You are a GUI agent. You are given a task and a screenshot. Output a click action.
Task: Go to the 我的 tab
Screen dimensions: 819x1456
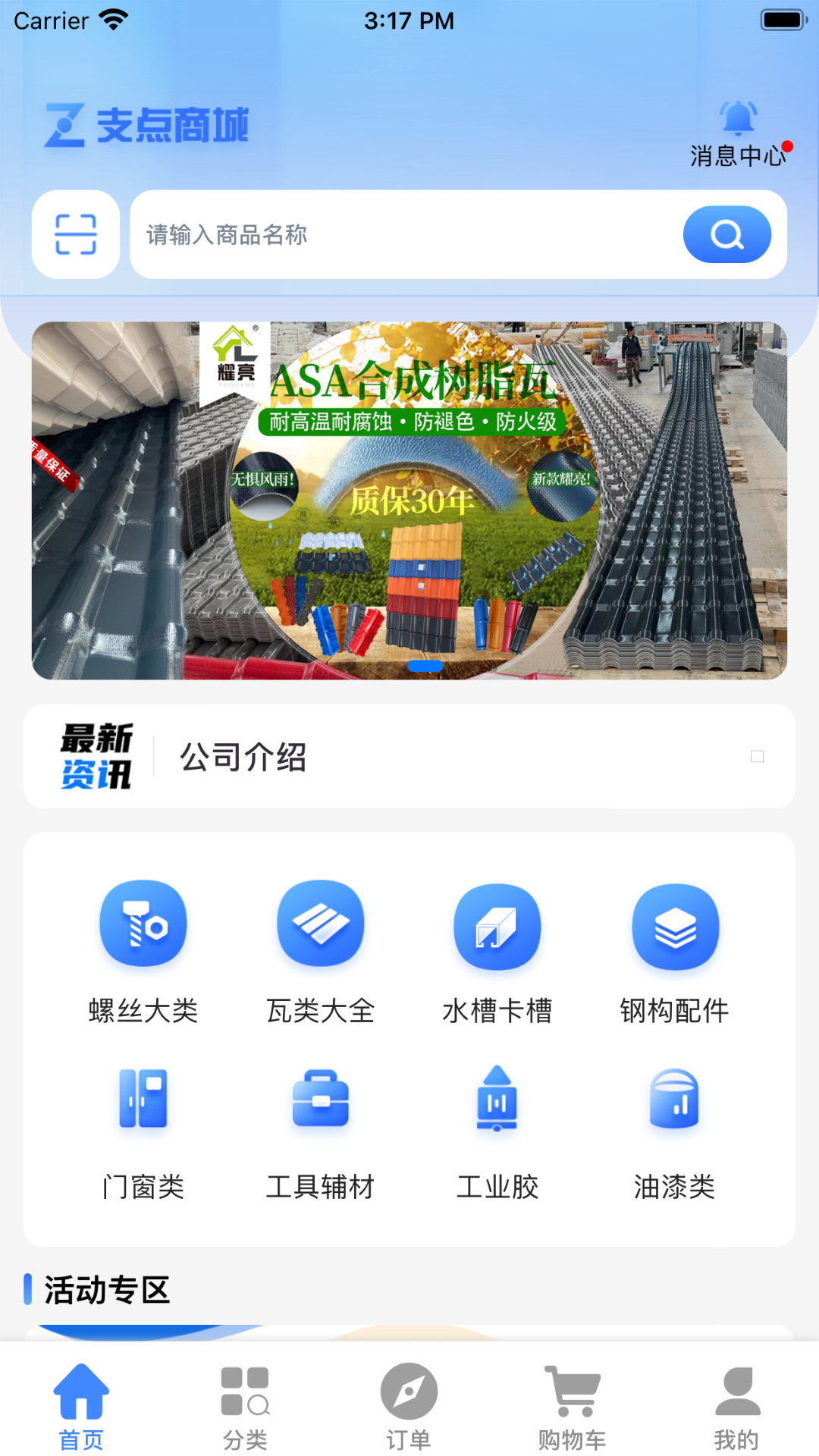click(x=736, y=1407)
